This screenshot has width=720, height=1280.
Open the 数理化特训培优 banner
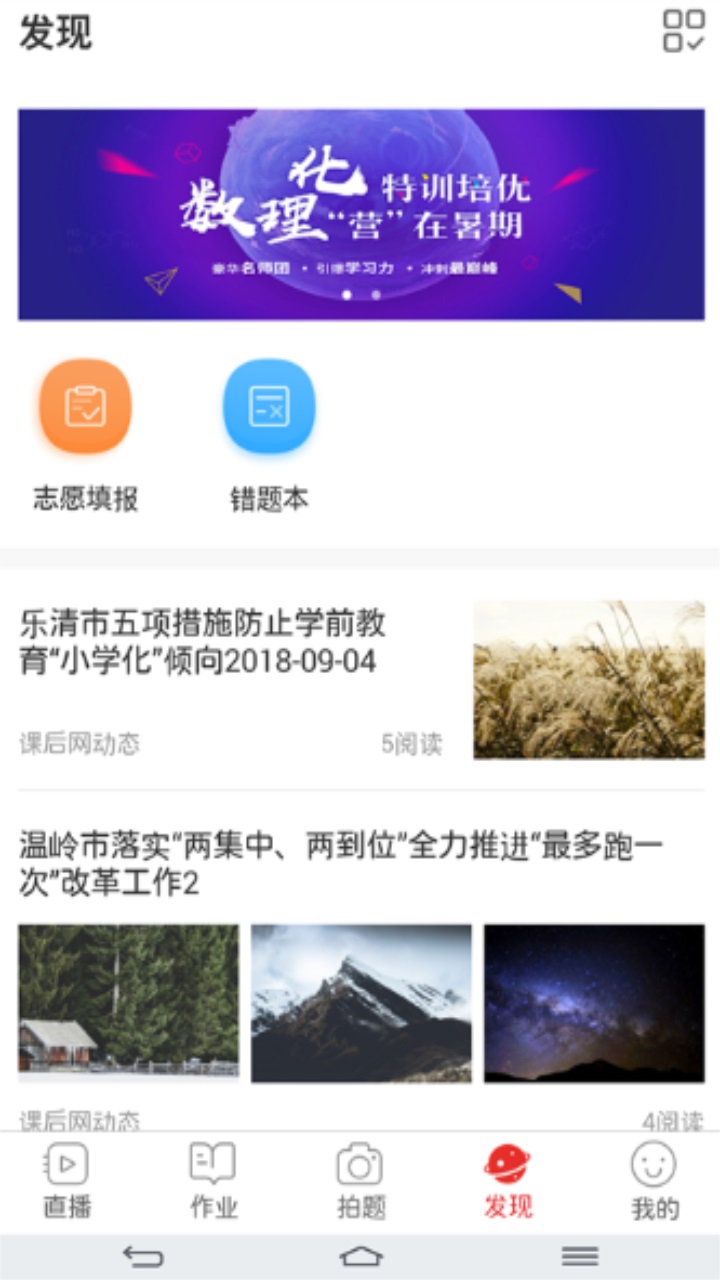click(361, 214)
